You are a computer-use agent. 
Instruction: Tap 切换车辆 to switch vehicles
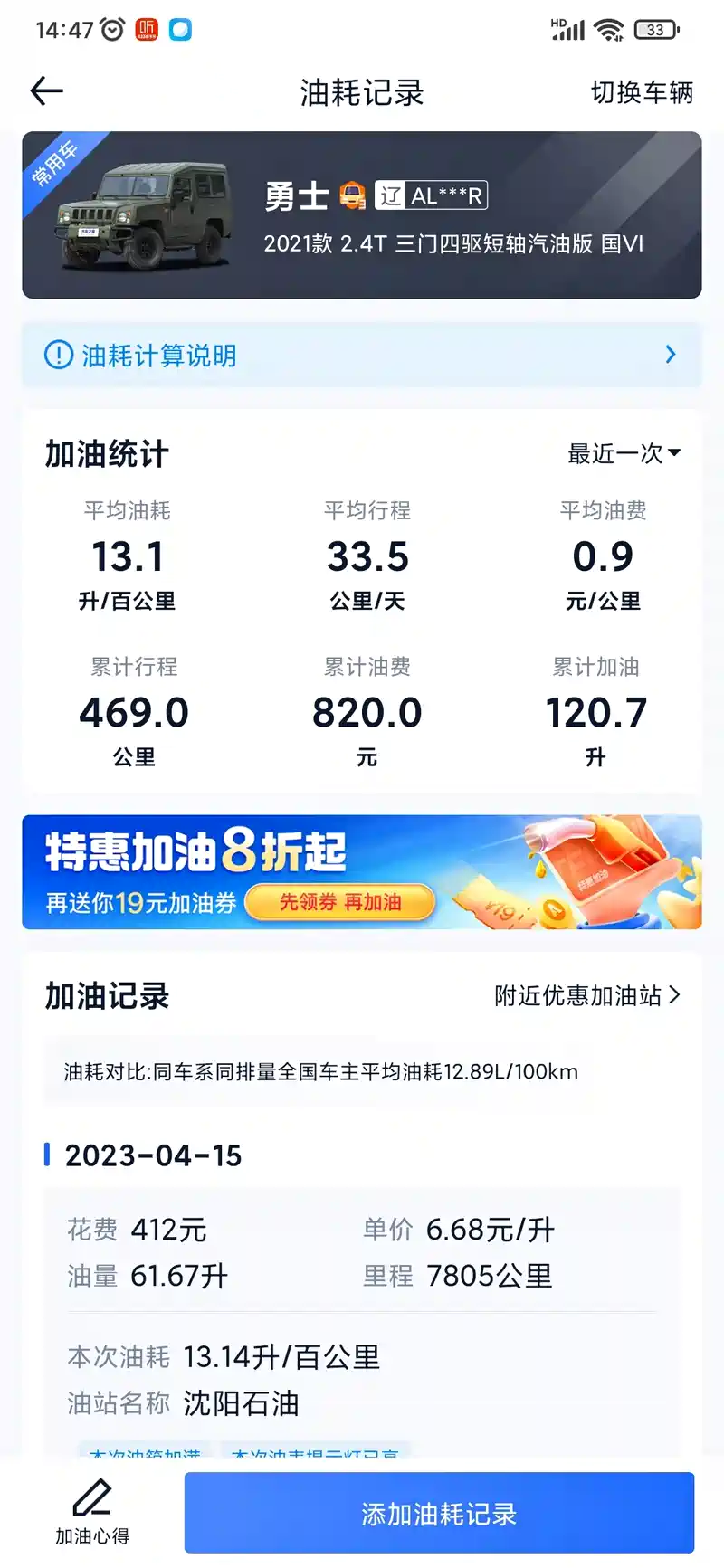pos(642,92)
